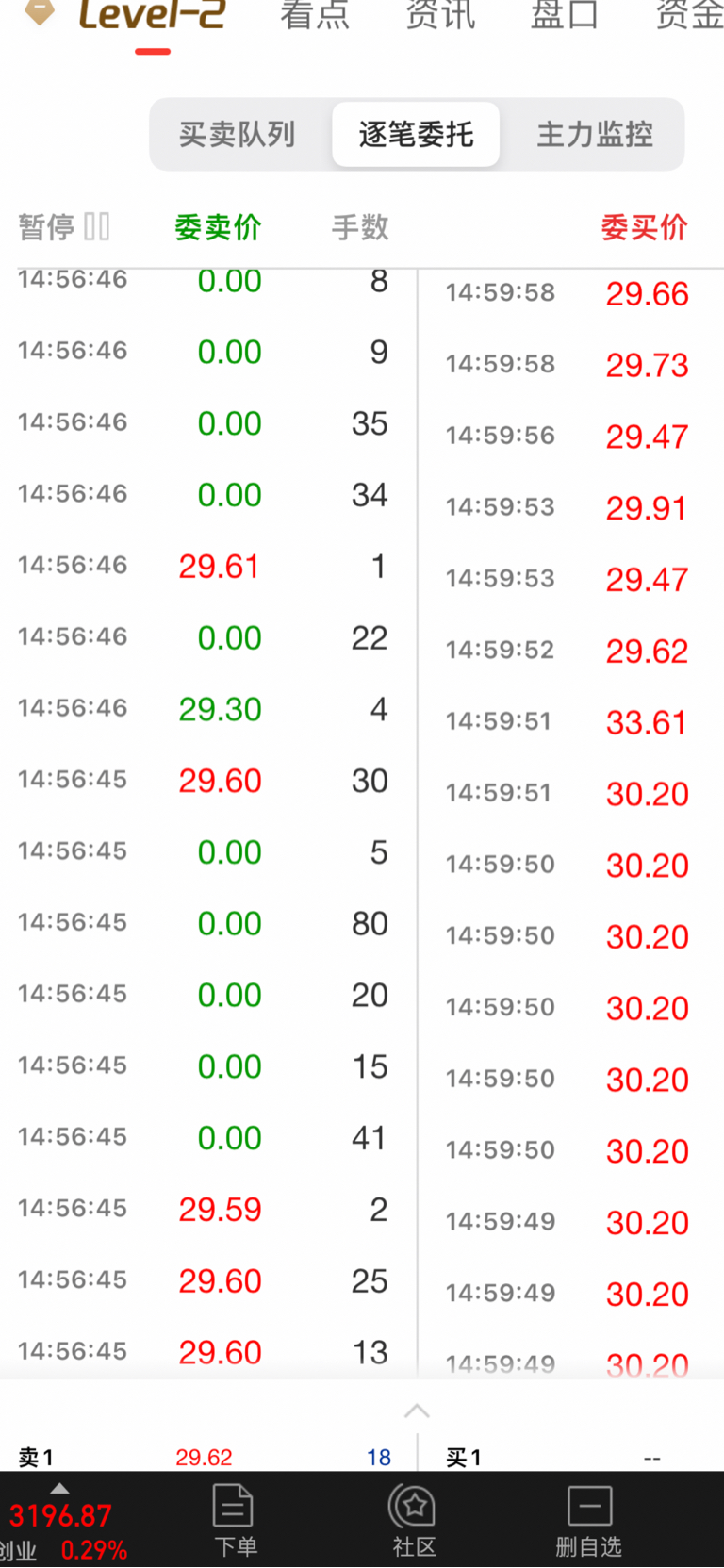
Task: Switch to the Level-2 tab
Action: (152, 14)
